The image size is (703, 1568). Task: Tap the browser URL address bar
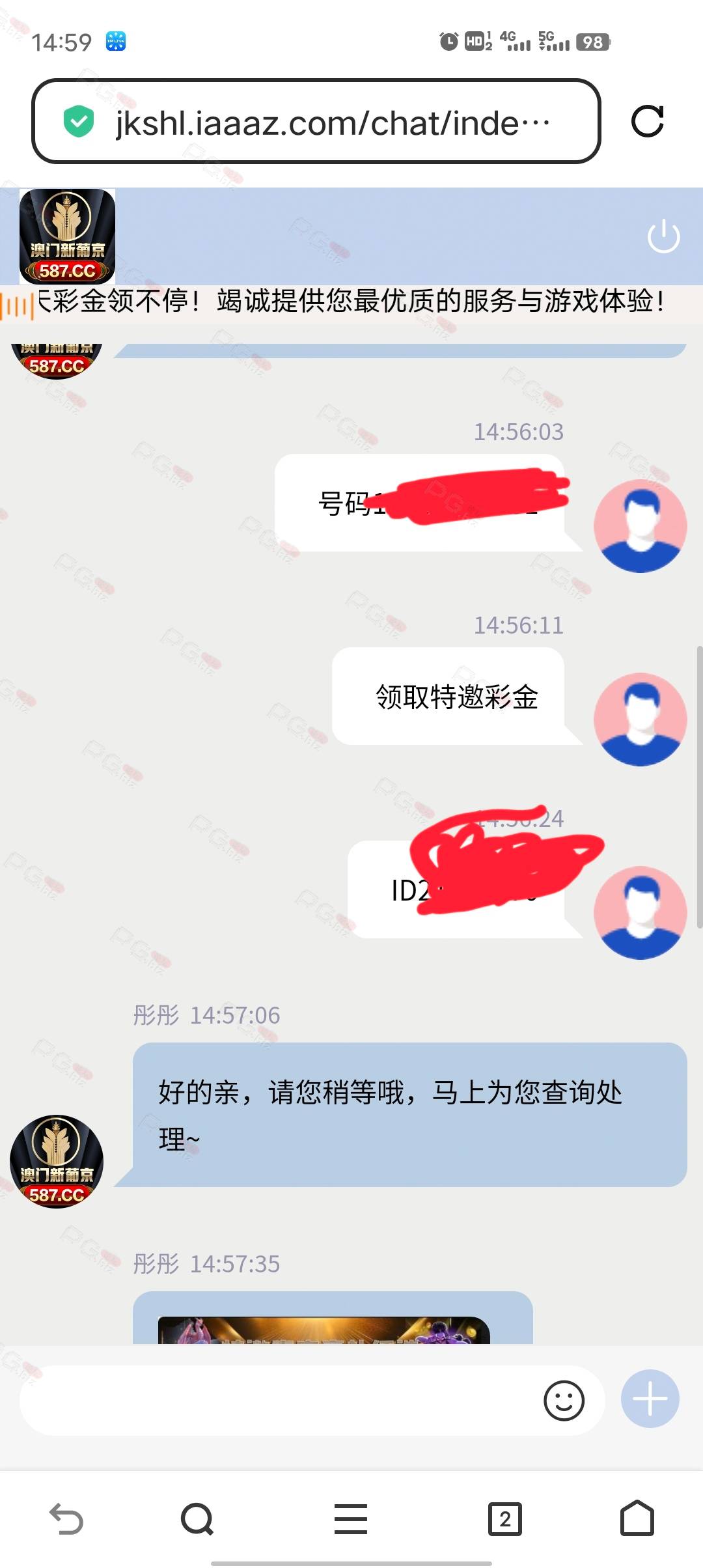tap(316, 121)
